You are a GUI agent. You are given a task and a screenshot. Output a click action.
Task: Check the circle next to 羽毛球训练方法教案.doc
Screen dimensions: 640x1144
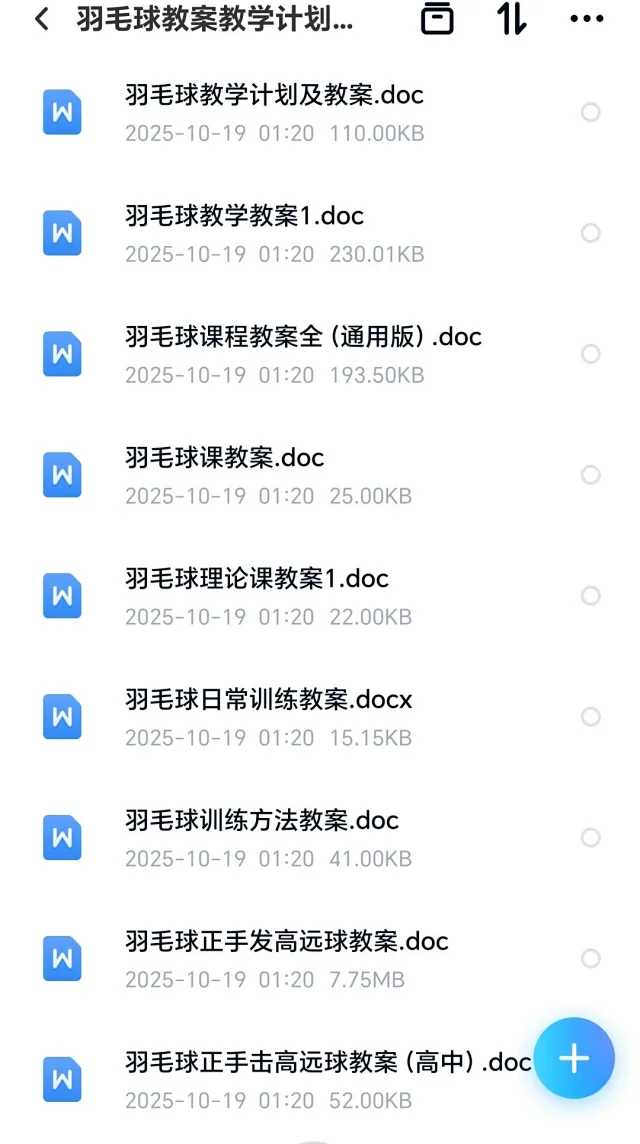click(591, 838)
